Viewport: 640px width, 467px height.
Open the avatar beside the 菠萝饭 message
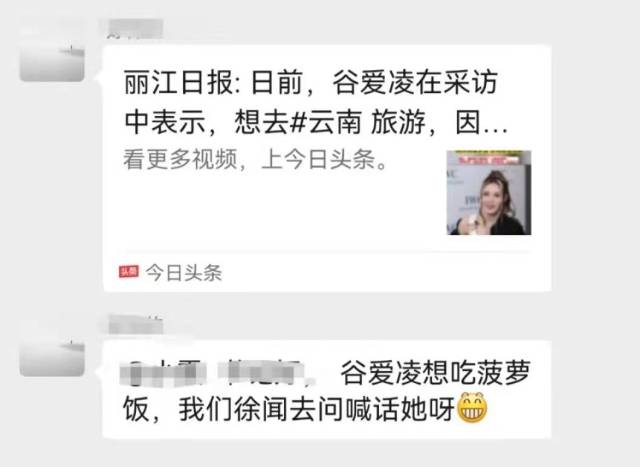point(52,346)
